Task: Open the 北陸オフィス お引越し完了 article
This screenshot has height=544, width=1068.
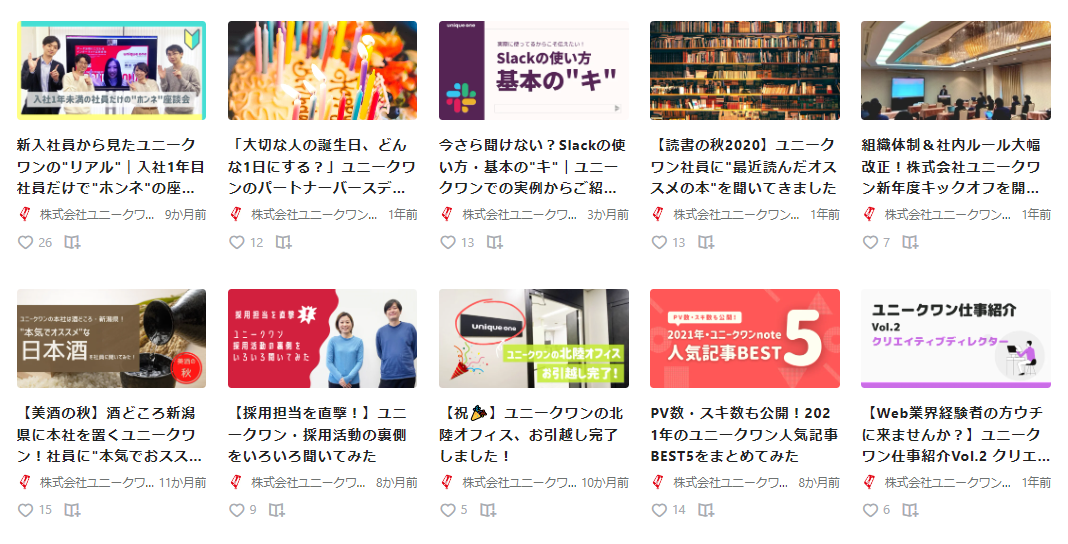Action: [533, 434]
